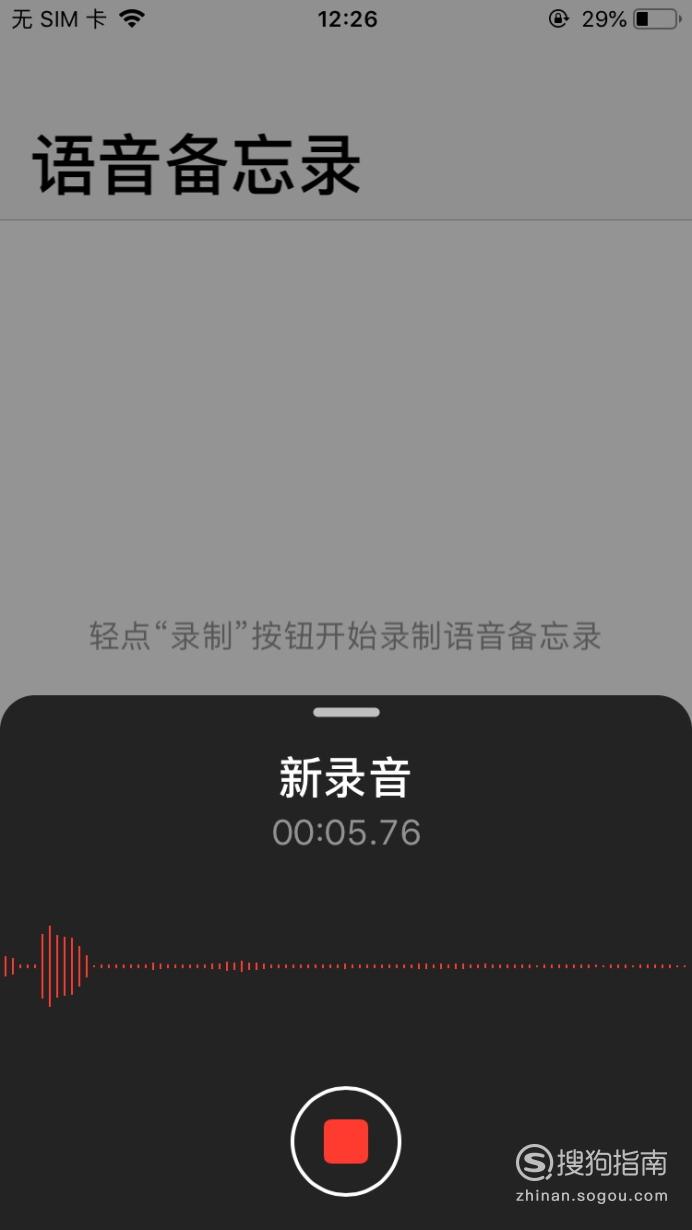Tap the grabber handle to expand recording panel
This screenshot has height=1230, width=692.
tap(346, 712)
